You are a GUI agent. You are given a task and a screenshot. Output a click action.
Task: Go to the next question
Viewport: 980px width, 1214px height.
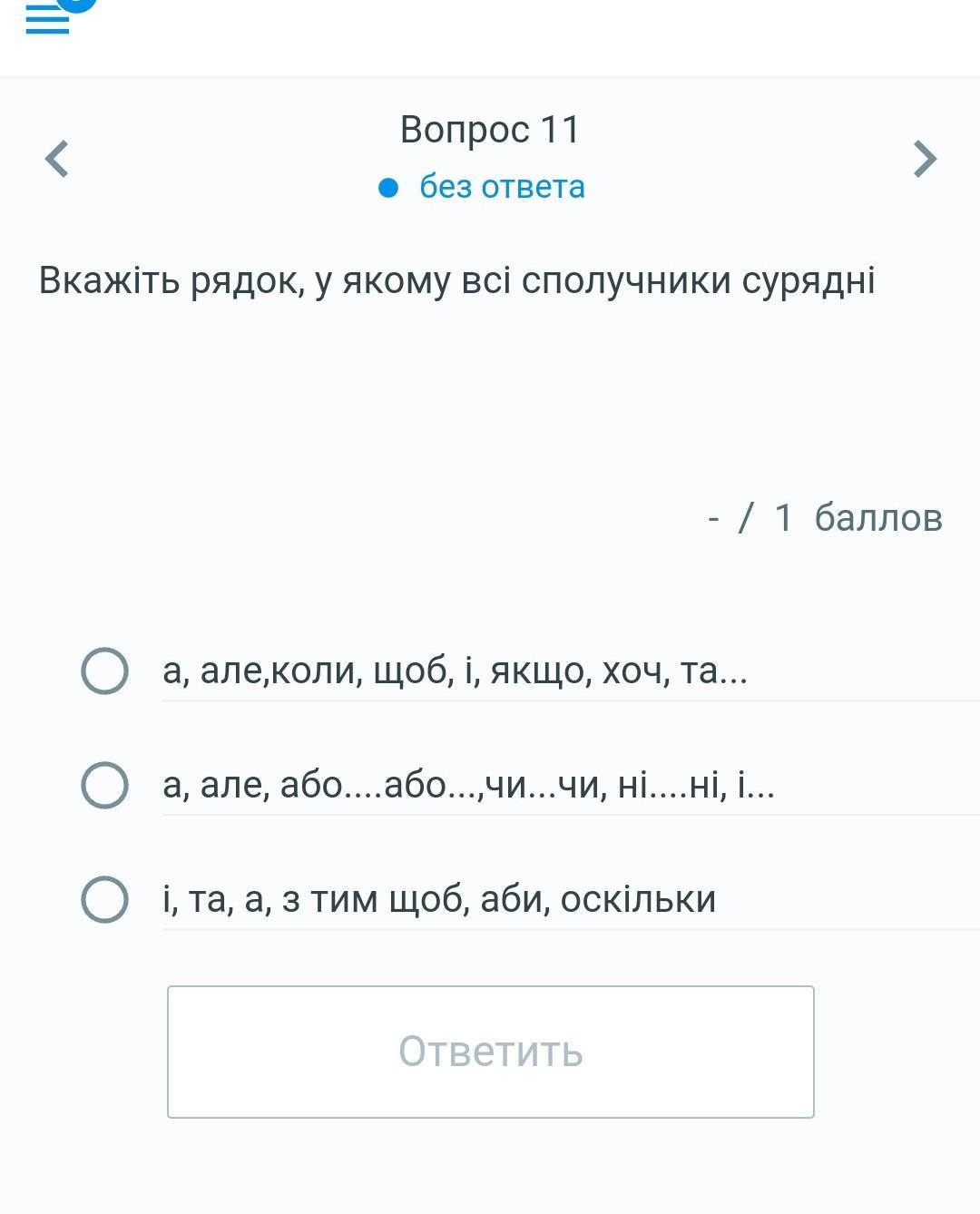pos(924,159)
